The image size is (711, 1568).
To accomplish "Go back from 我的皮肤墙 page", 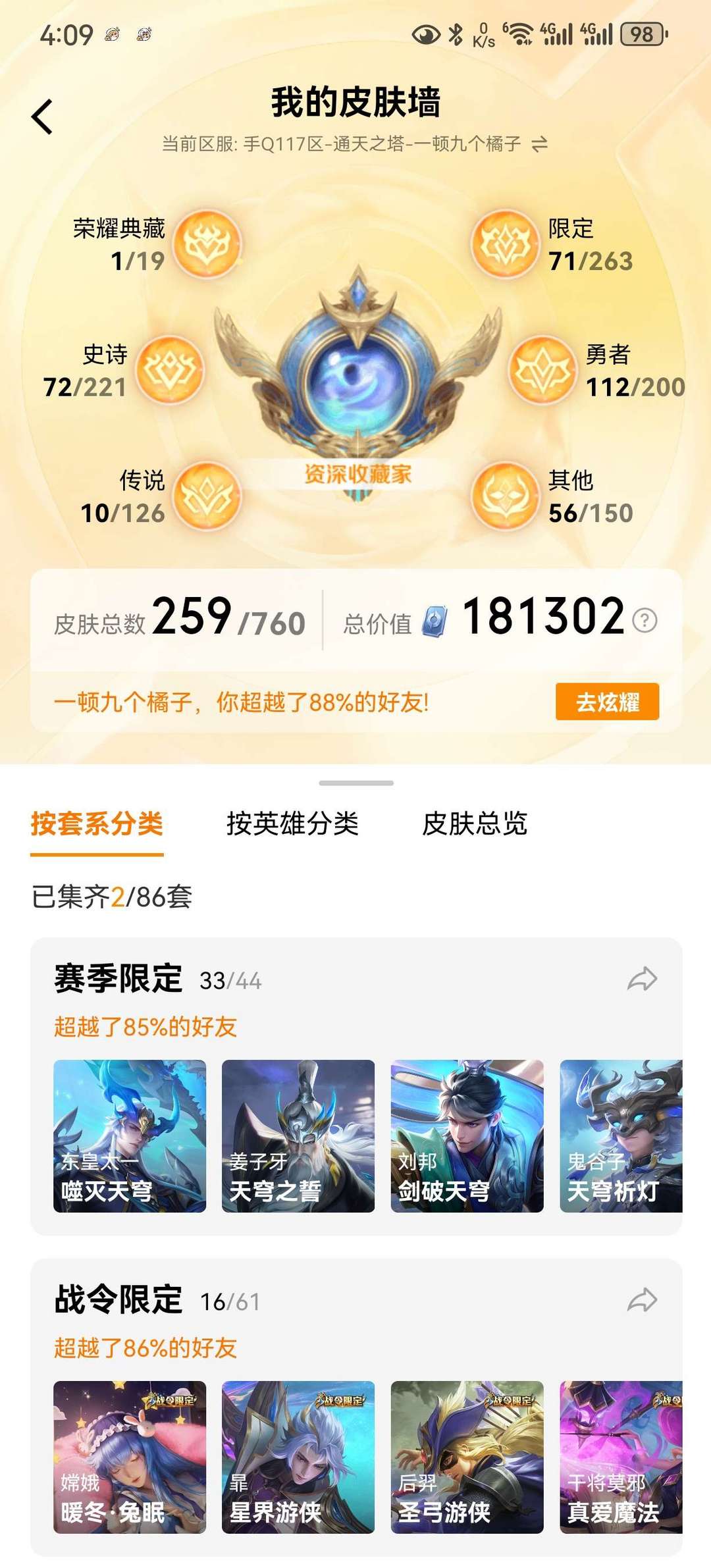I will point(42,117).
